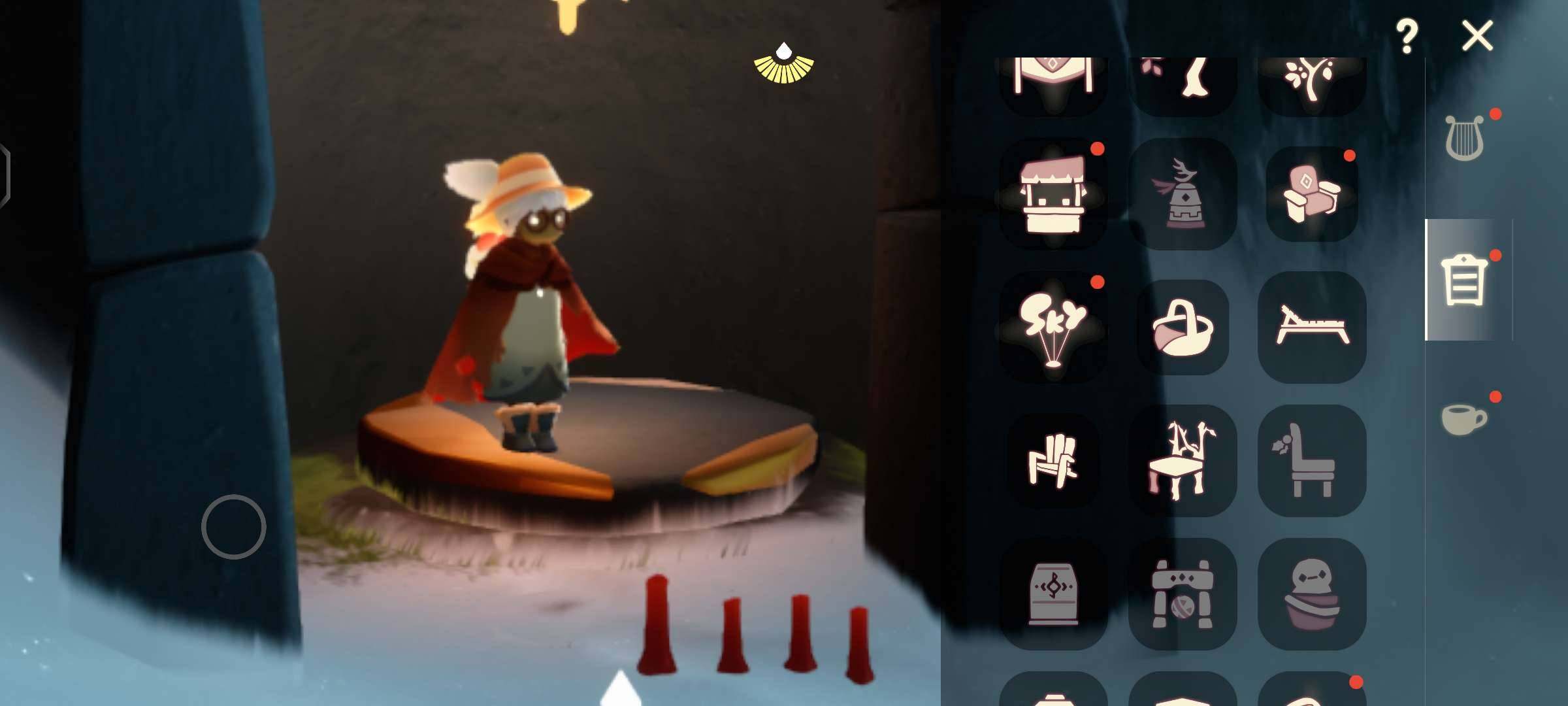The width and height of the screenshot is (1568, 706).
Task: Pick the pink armchair prop
Action: (x=1311, y=194)
